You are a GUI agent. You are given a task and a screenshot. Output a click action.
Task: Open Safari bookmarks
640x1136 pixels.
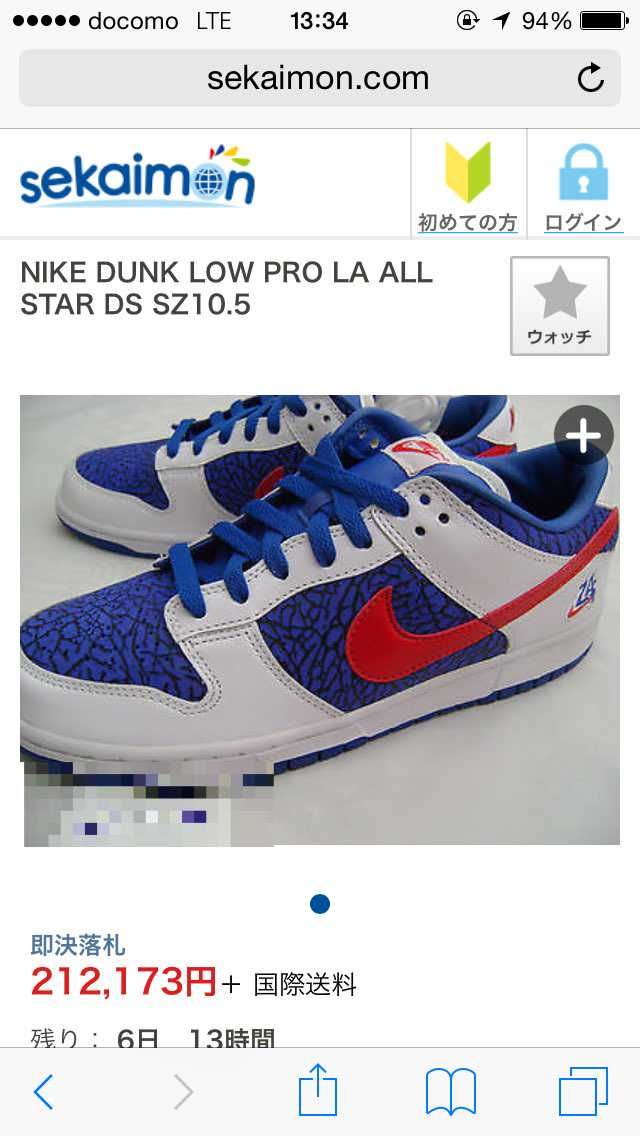click(451, 1092)
